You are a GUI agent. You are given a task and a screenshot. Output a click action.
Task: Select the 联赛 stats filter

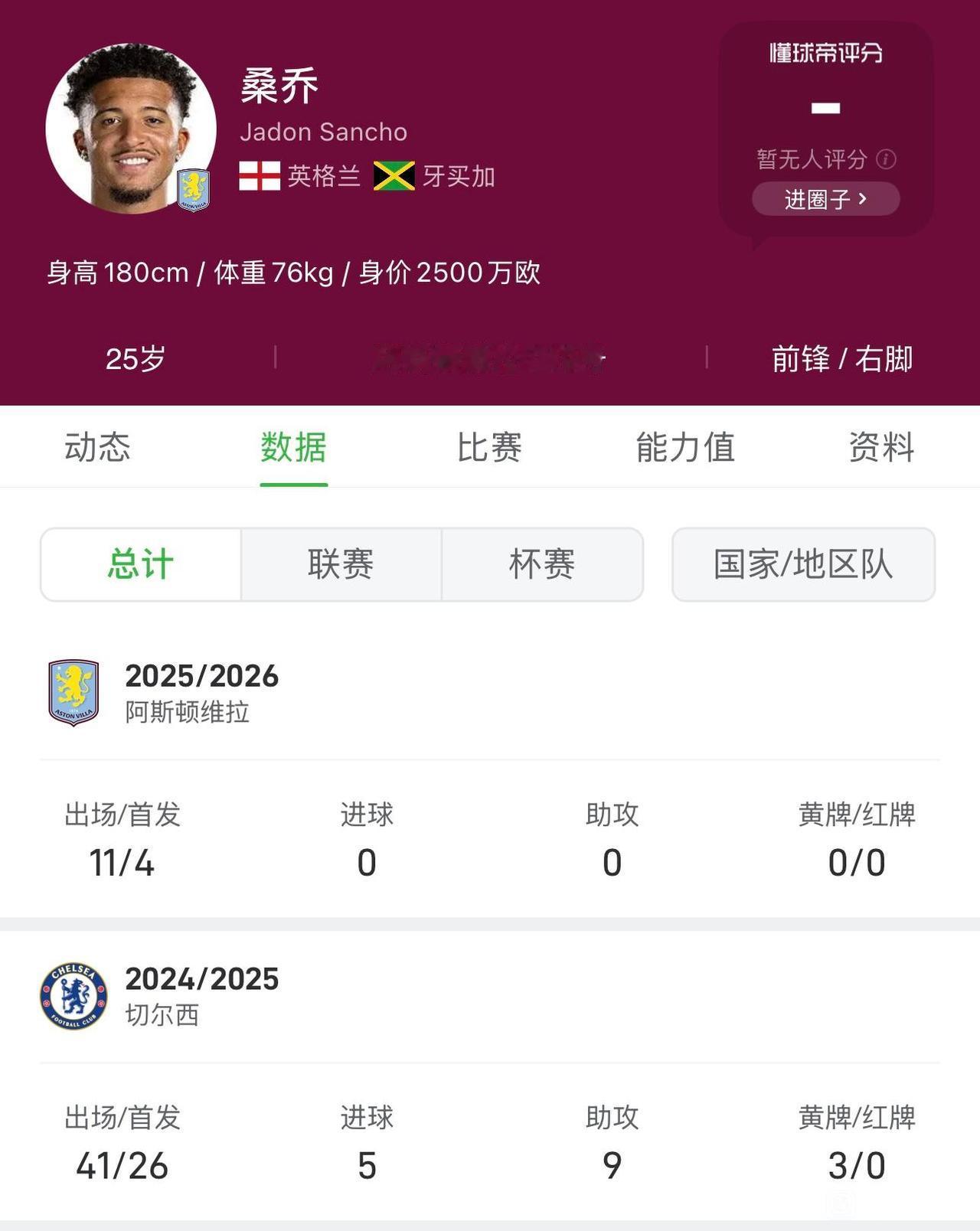point(340,564)
